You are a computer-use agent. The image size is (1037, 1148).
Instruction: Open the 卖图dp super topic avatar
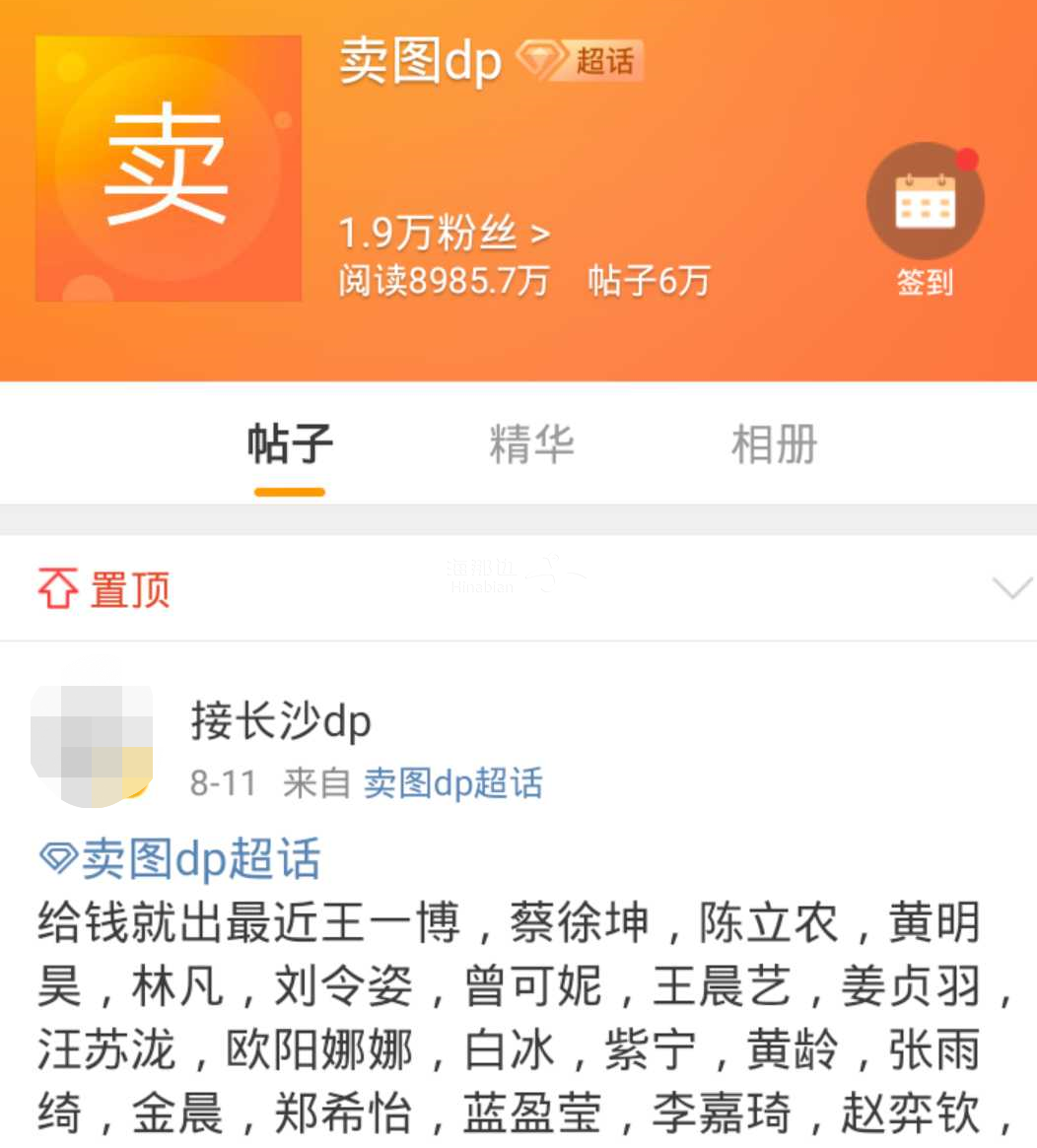169,169
